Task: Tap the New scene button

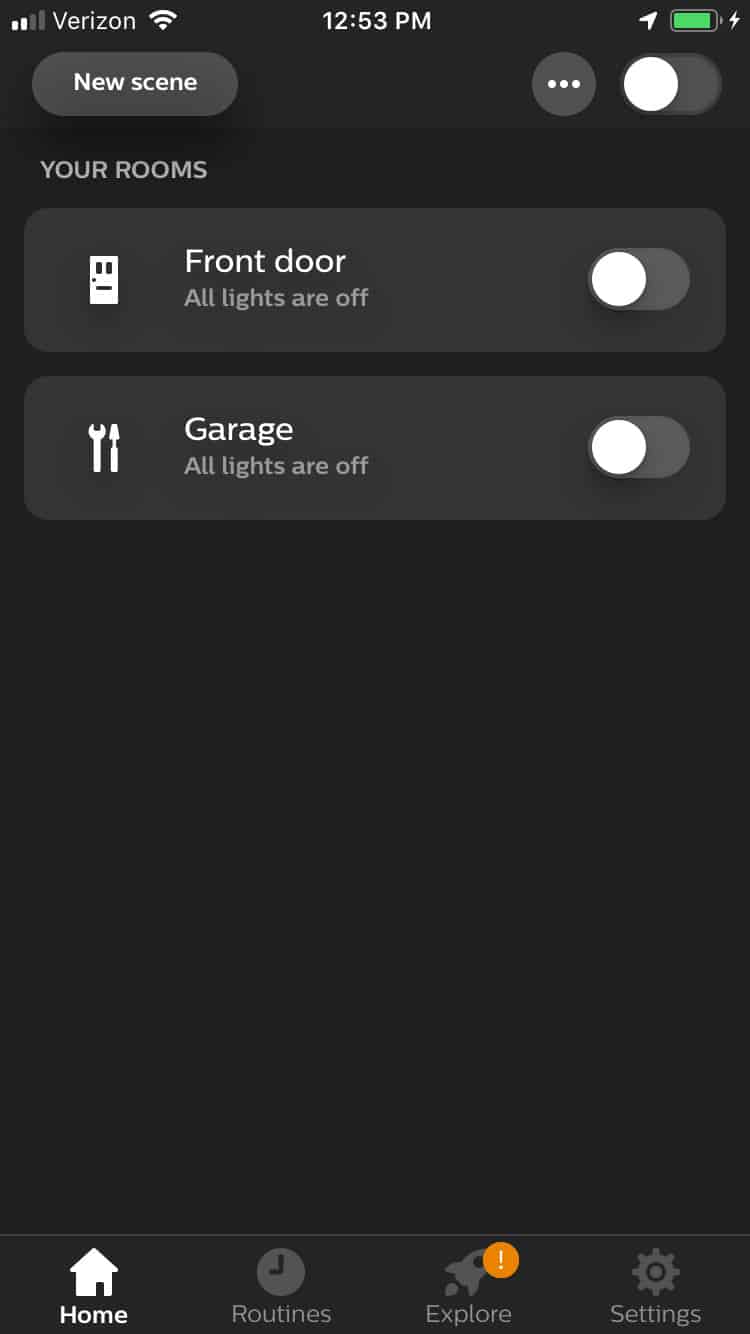Action: (x=135, y=83)
